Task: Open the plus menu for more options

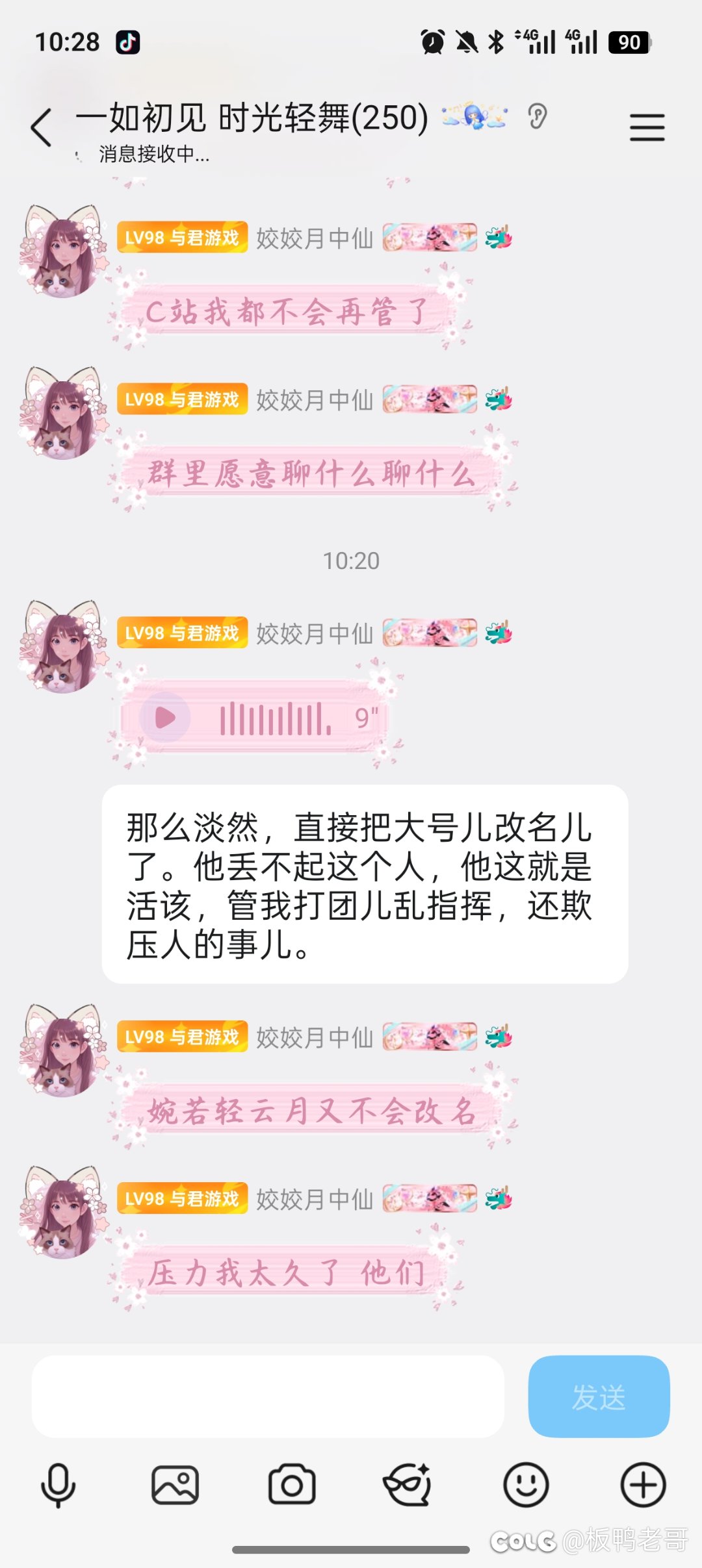Action: [x=643, y=1485]
